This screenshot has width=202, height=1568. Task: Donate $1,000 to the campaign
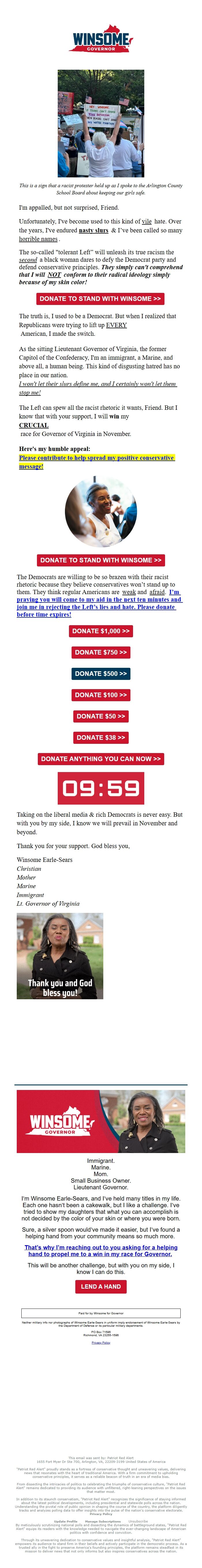click(101, 631)
